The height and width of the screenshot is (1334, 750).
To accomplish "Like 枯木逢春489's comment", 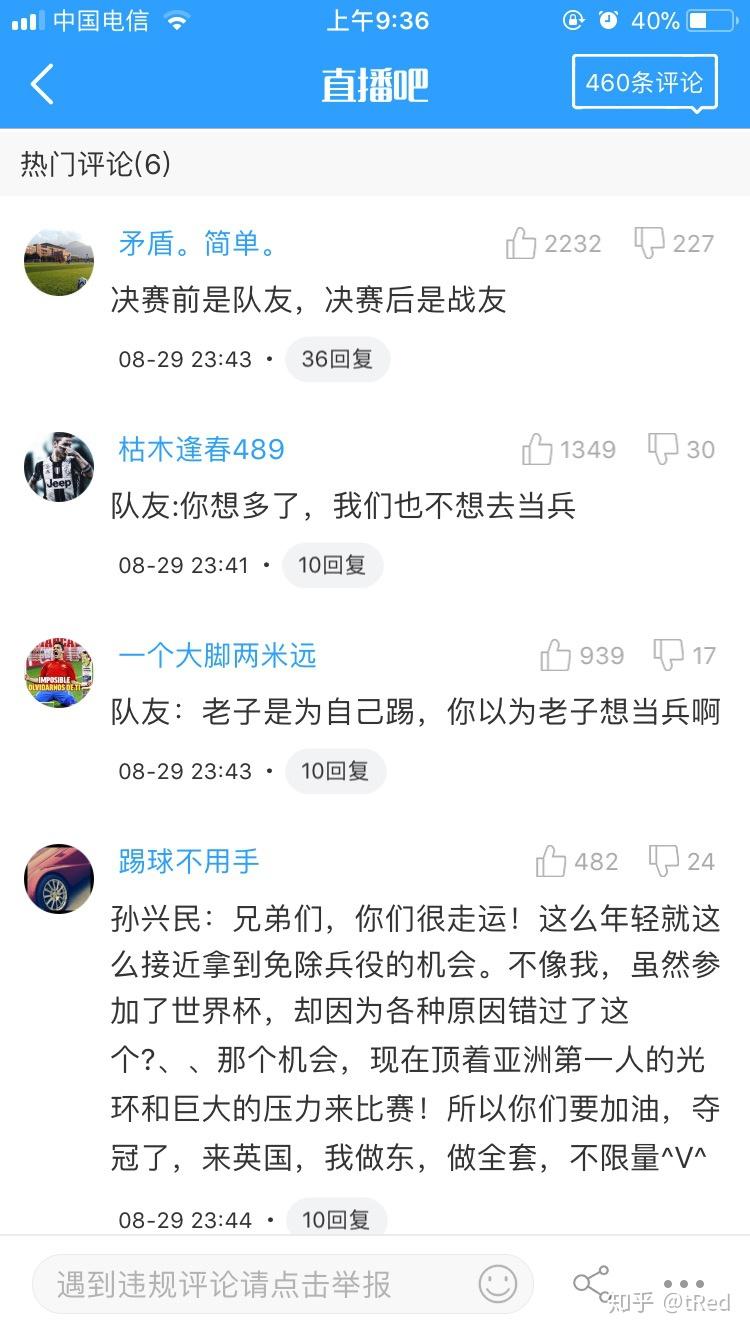I will [x=539, y=449].
